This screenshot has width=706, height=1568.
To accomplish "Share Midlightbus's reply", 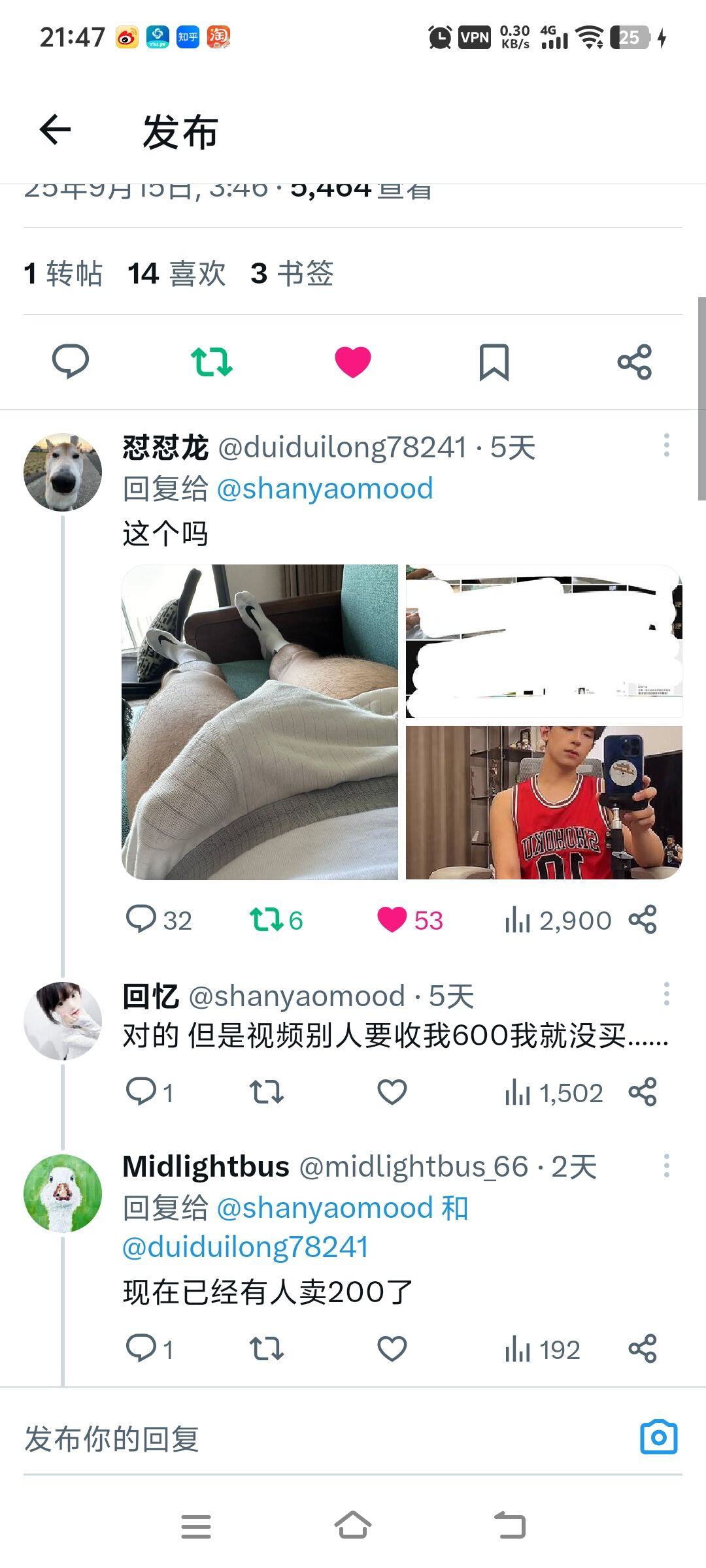I will click(x=642, y=1349).
